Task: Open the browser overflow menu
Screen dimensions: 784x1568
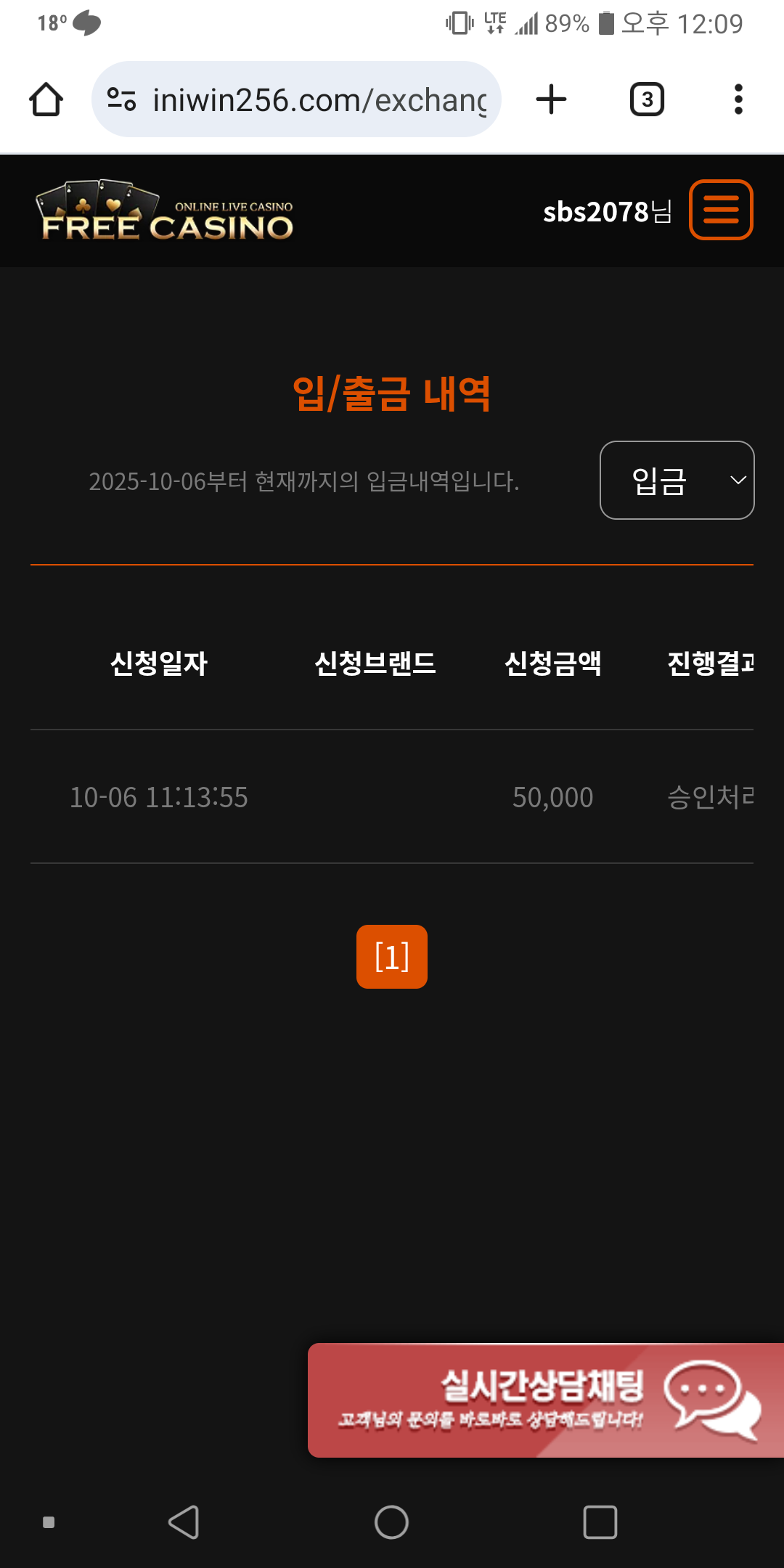Action: [738, 99]
